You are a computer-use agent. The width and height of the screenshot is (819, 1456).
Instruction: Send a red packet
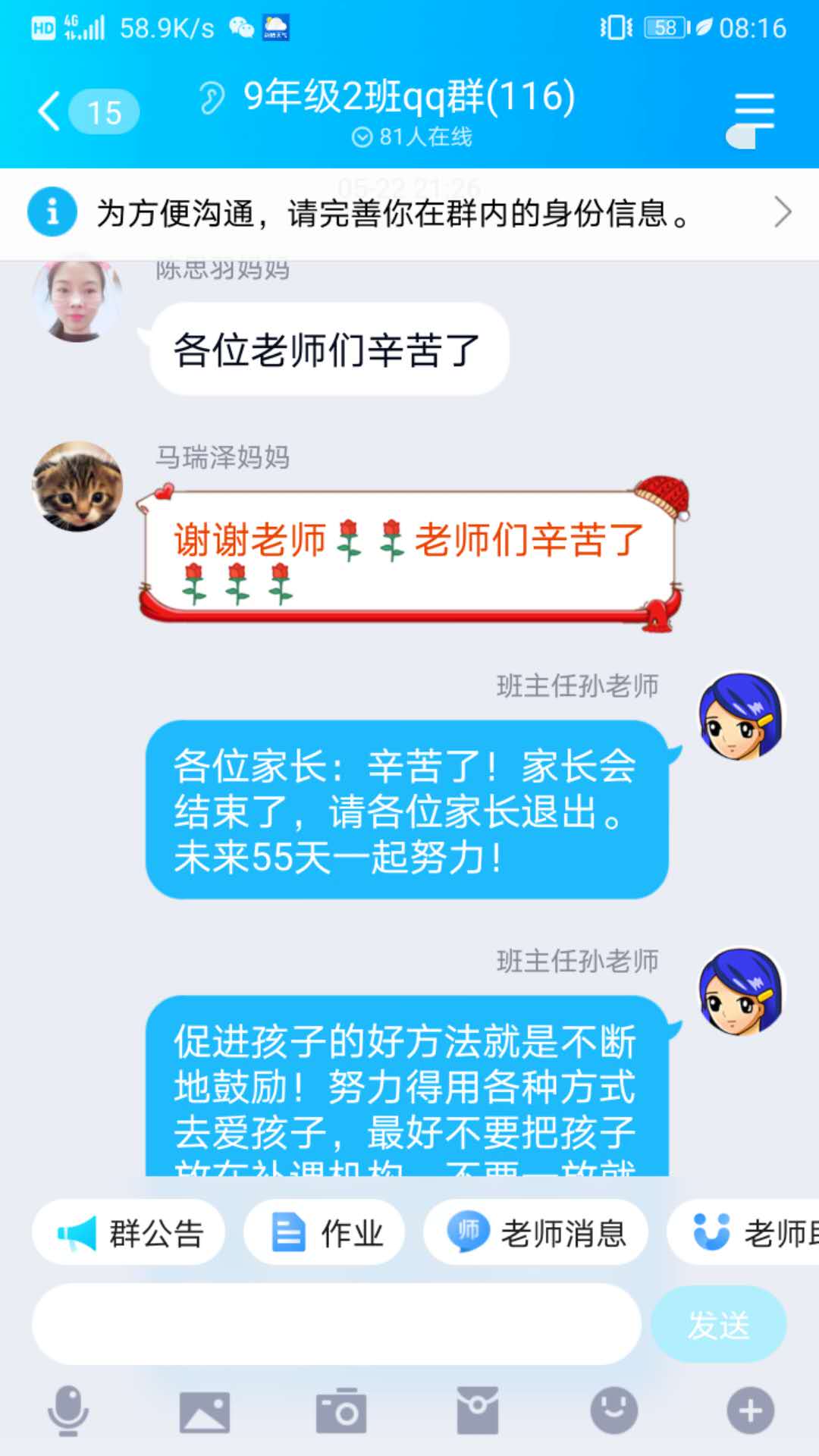click(477, 1411)
